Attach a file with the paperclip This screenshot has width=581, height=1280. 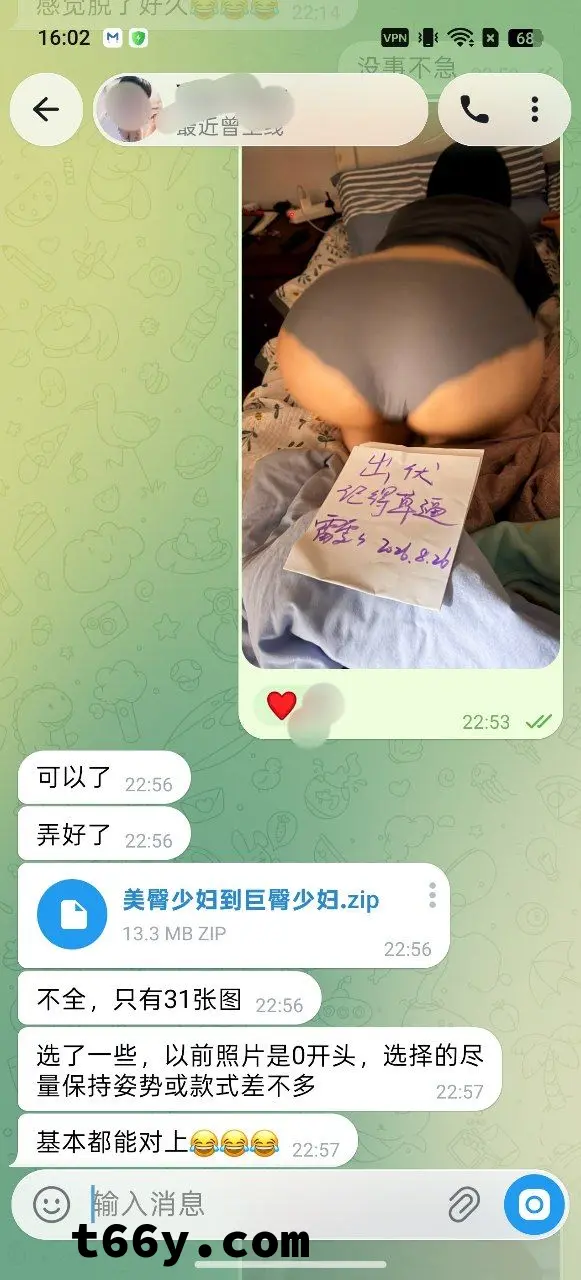pyautogui.click(x=463, y=1204)
